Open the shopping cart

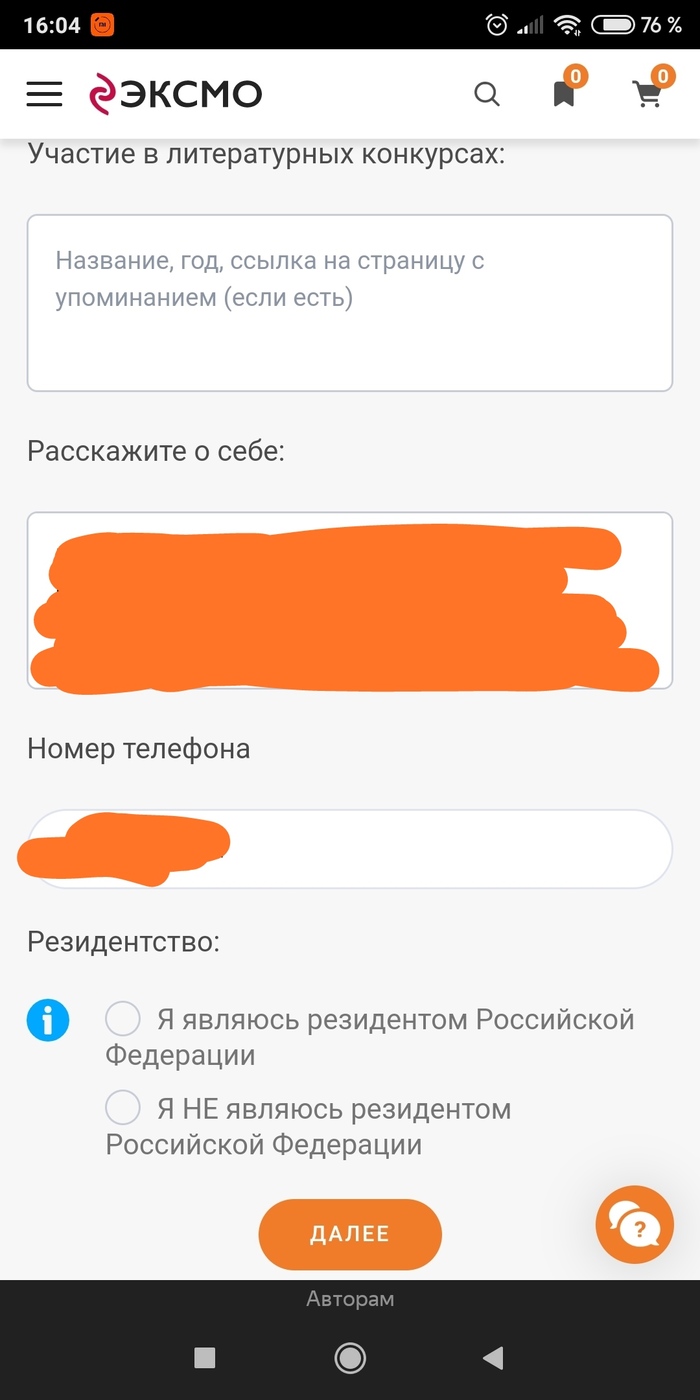tap(648, 93)
